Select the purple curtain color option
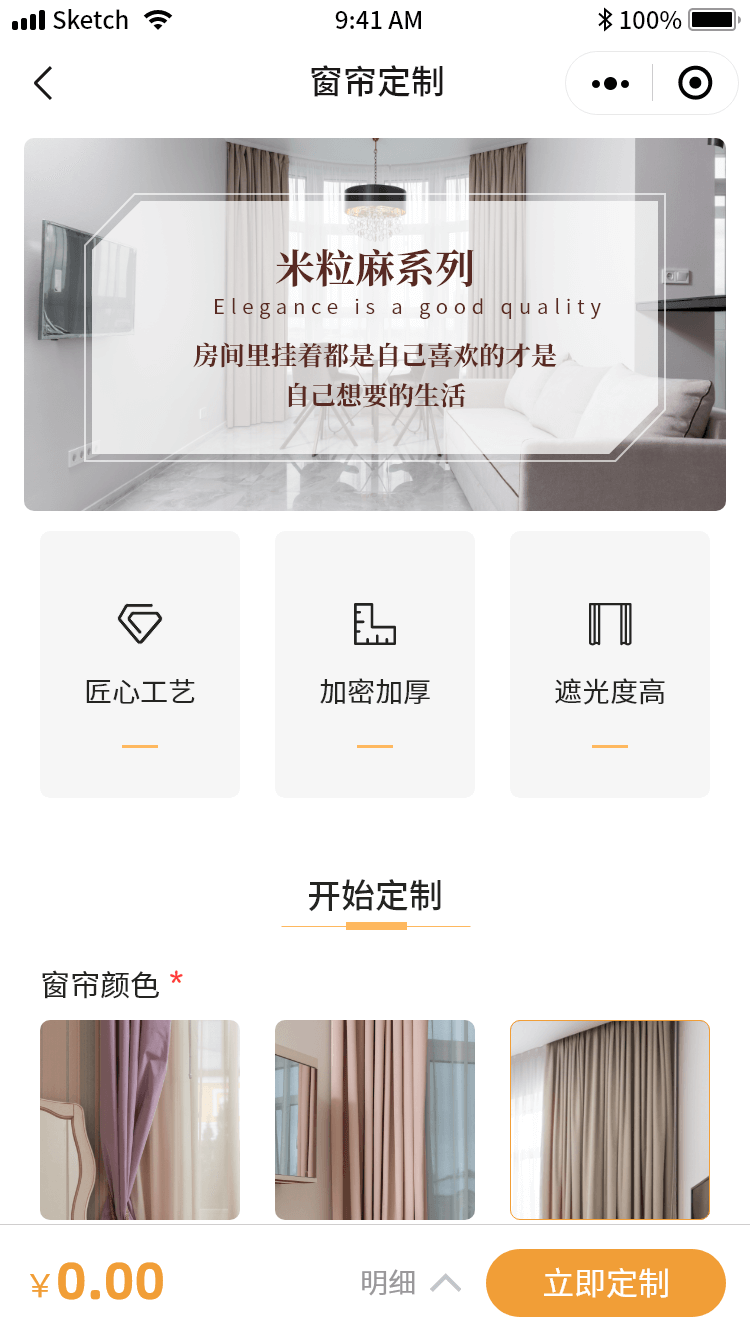 [140, 1119]
